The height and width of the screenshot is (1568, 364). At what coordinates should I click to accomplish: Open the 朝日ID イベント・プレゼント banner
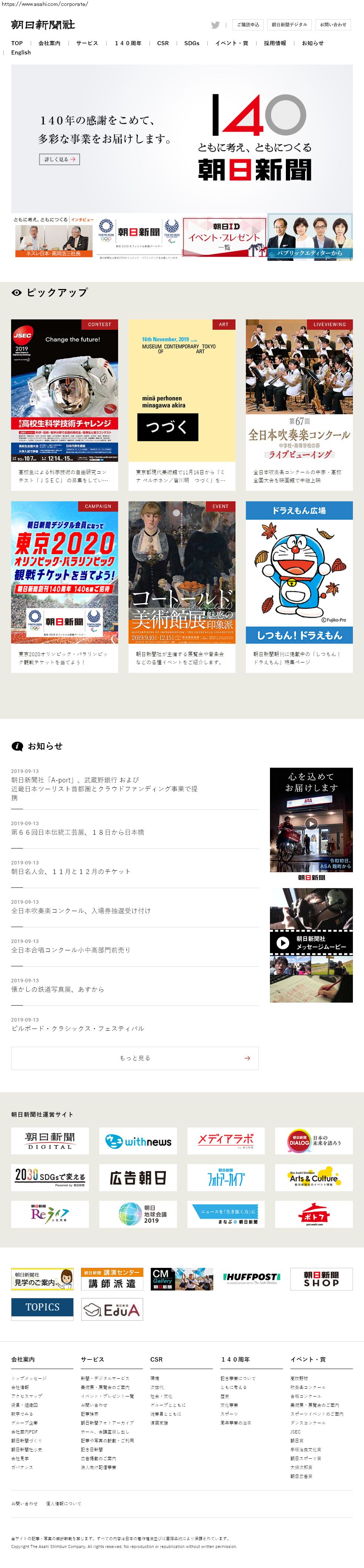[x=224, y=237]
